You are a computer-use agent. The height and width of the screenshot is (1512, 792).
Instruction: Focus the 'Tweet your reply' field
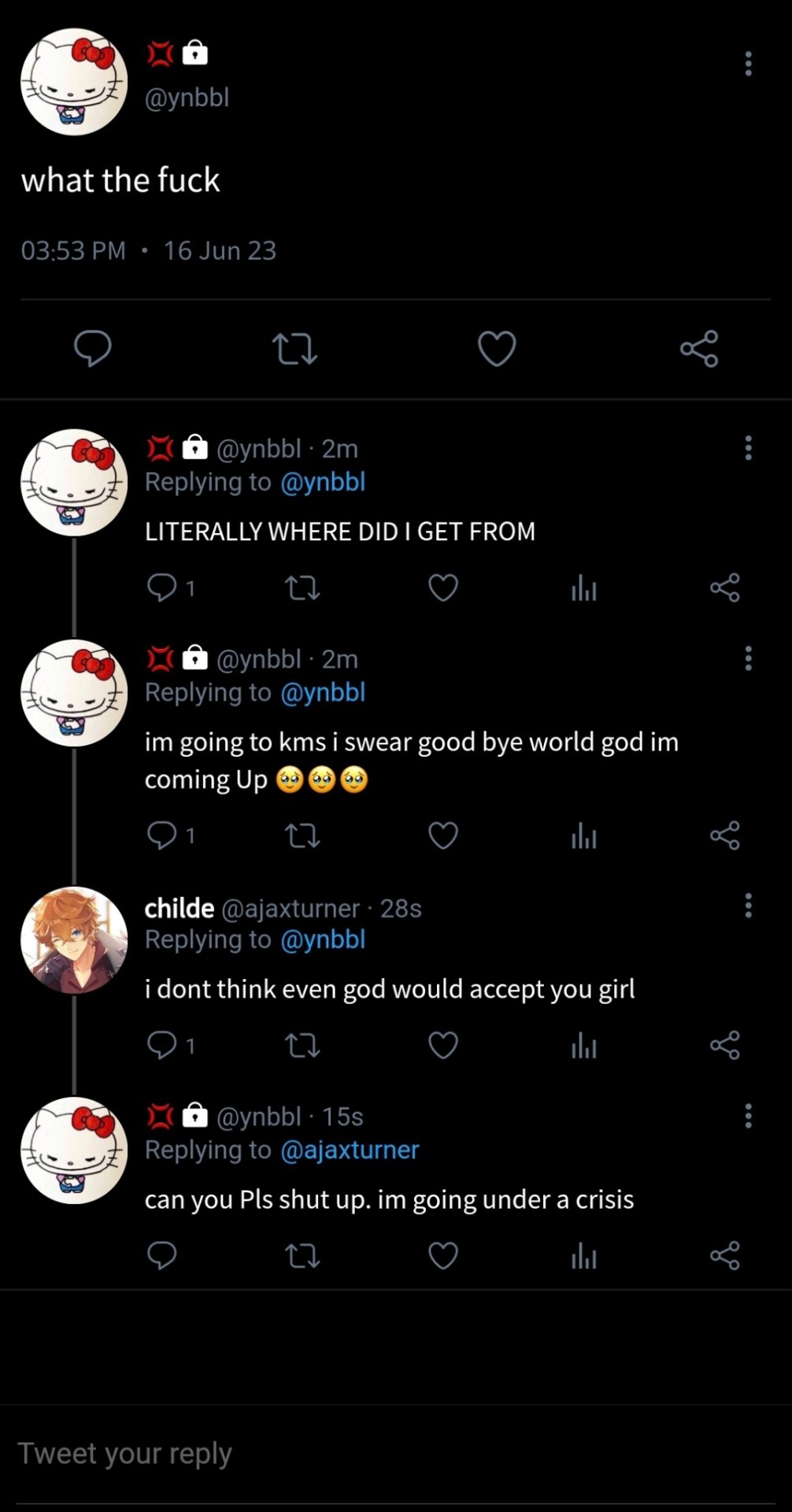(315, 1454)
